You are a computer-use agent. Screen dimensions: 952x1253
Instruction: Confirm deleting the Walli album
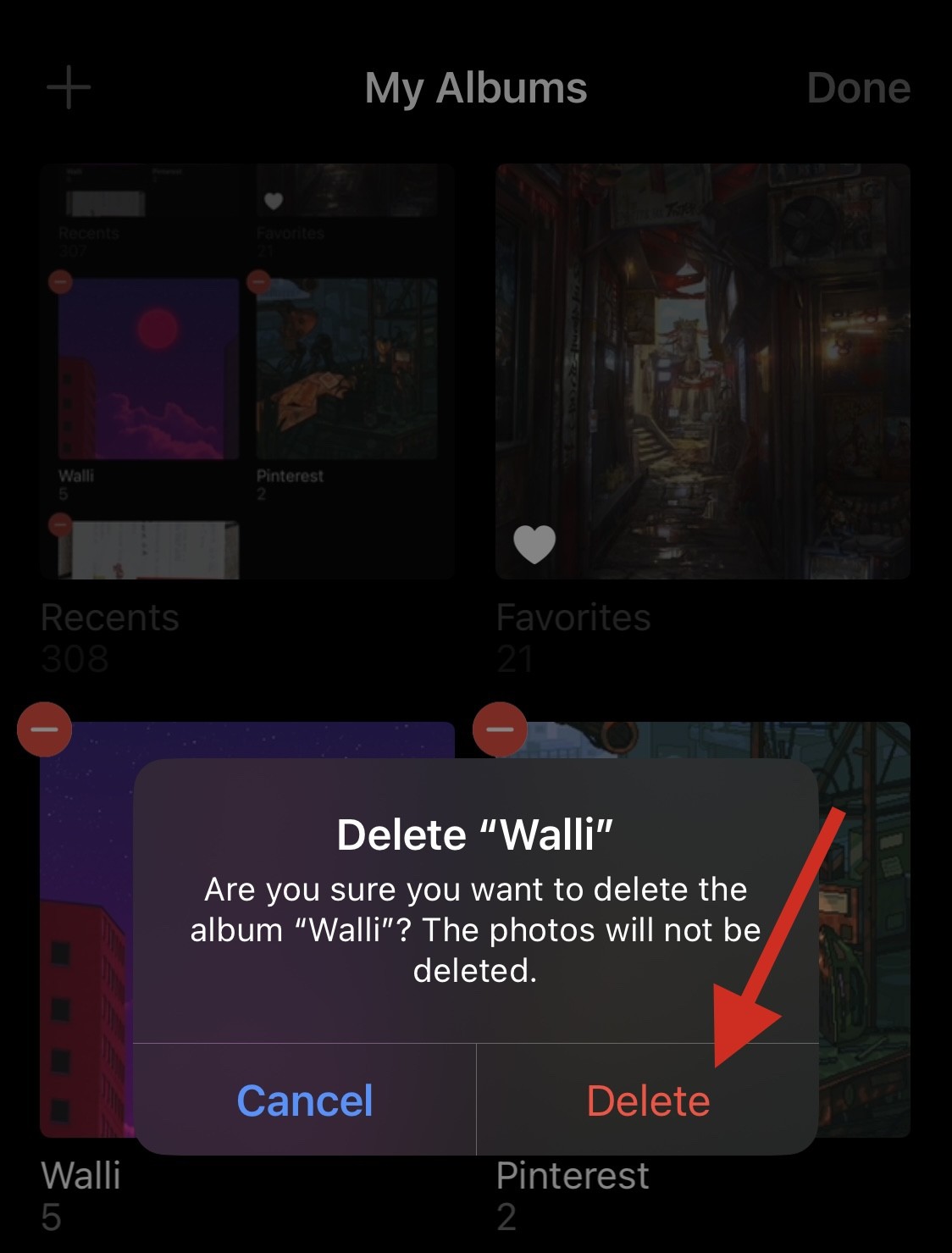click(x=648, y=1101)
